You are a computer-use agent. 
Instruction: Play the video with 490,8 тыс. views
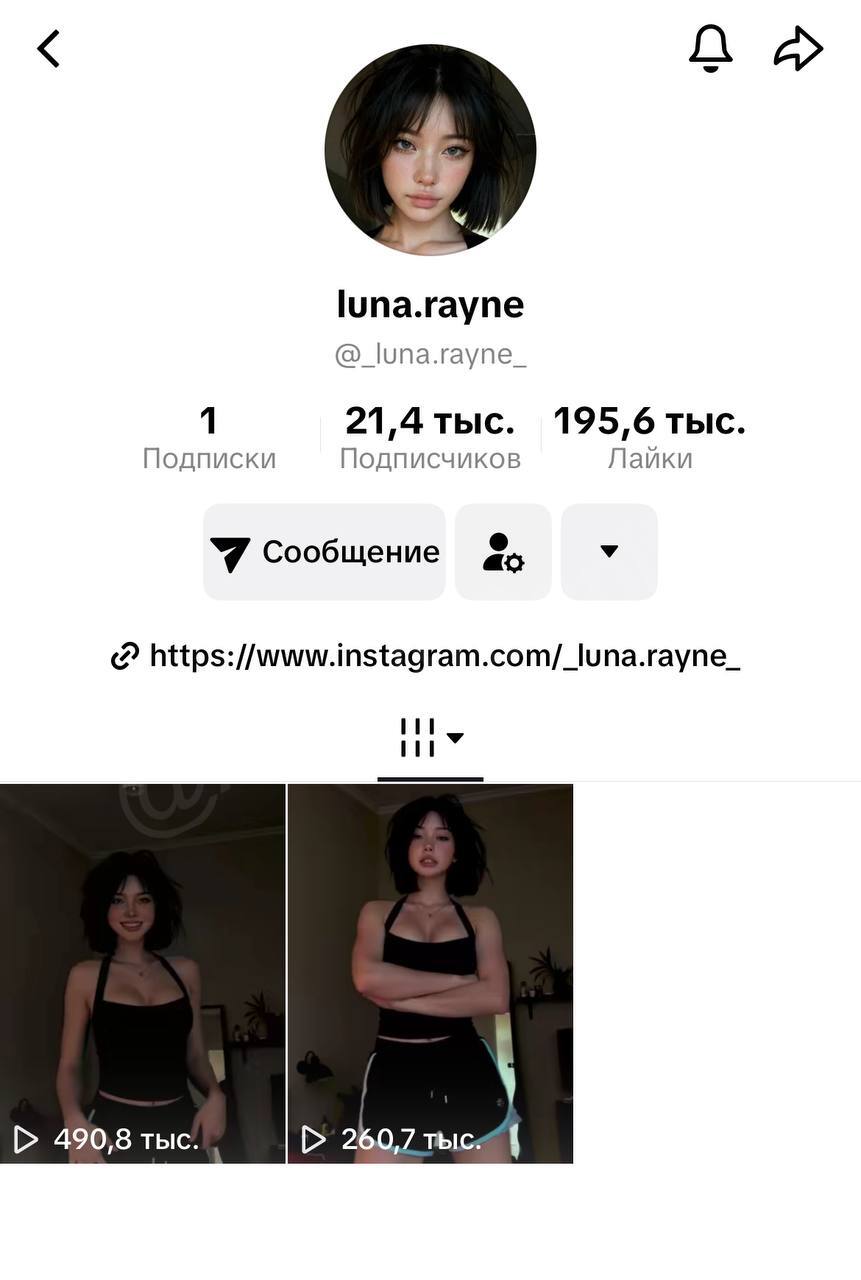click(x=143, y=973)
